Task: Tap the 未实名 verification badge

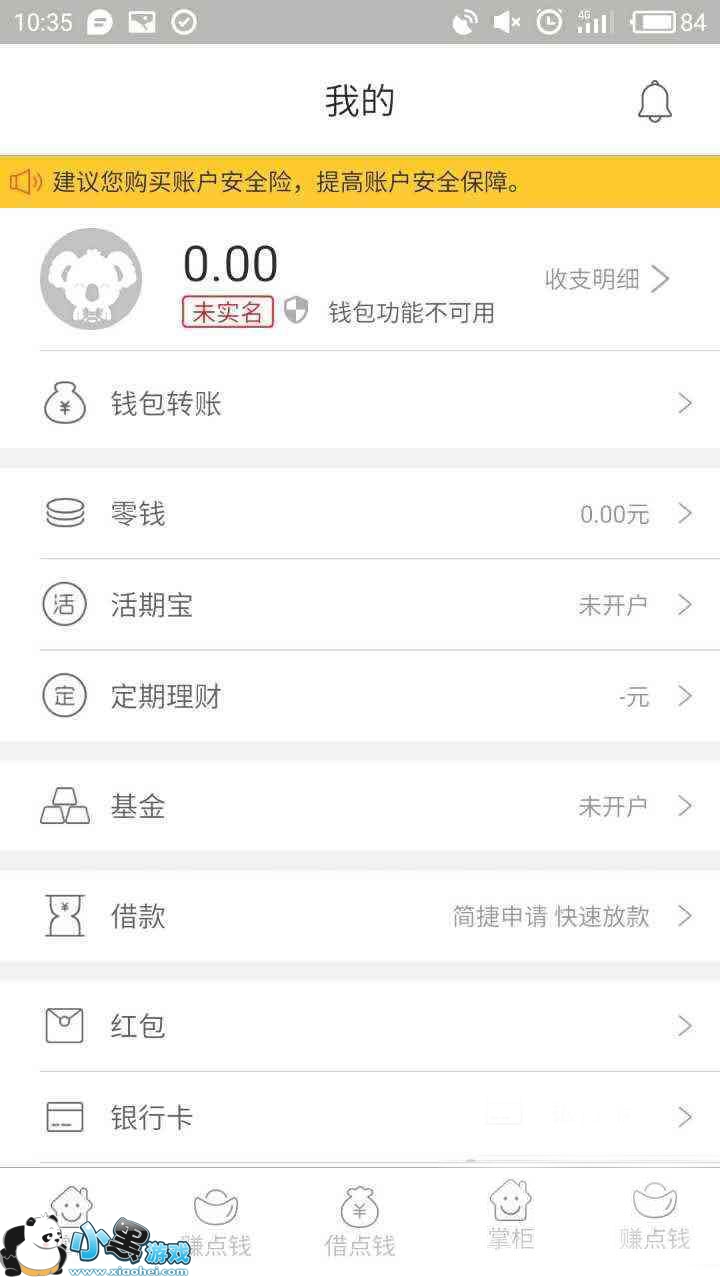Action: pos(227,312)
